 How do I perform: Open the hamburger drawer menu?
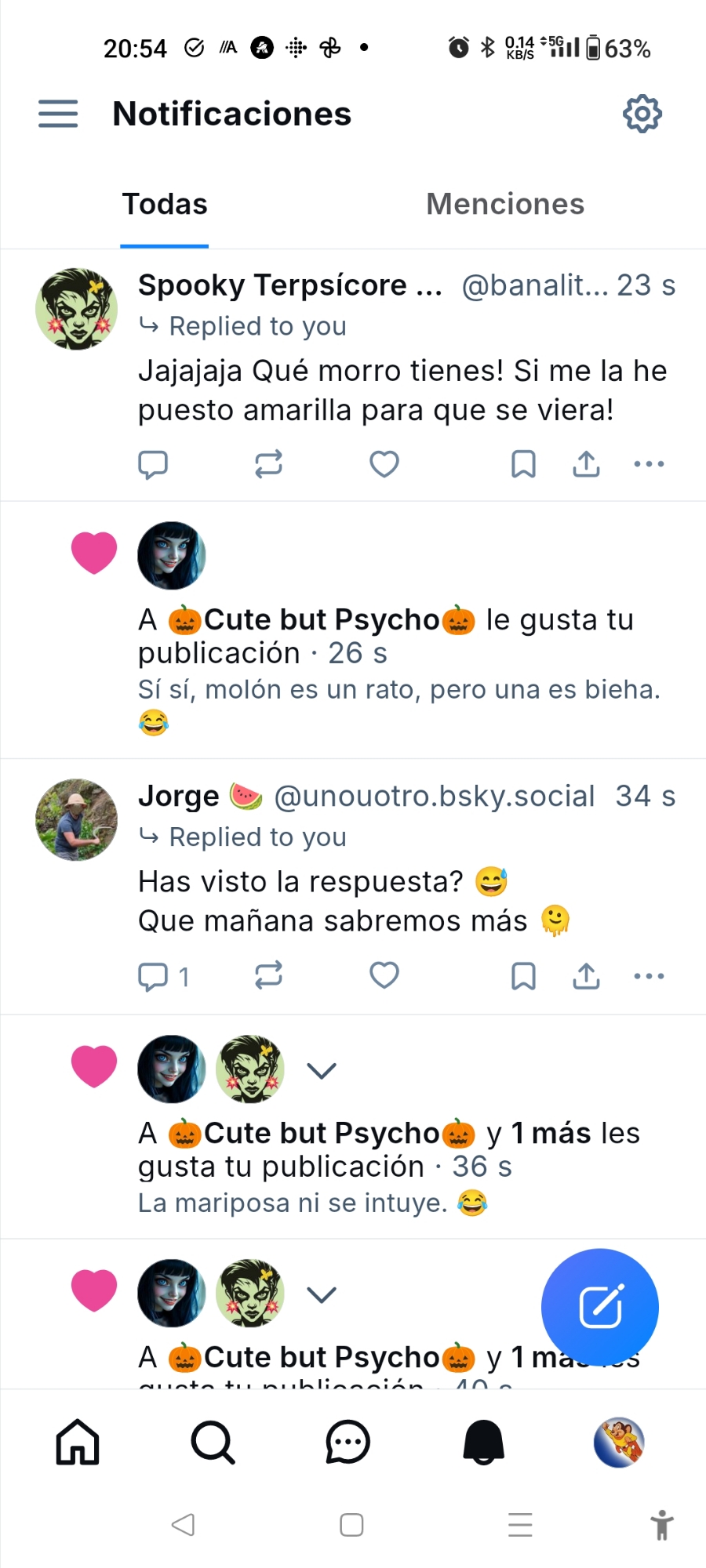(58, 114)
